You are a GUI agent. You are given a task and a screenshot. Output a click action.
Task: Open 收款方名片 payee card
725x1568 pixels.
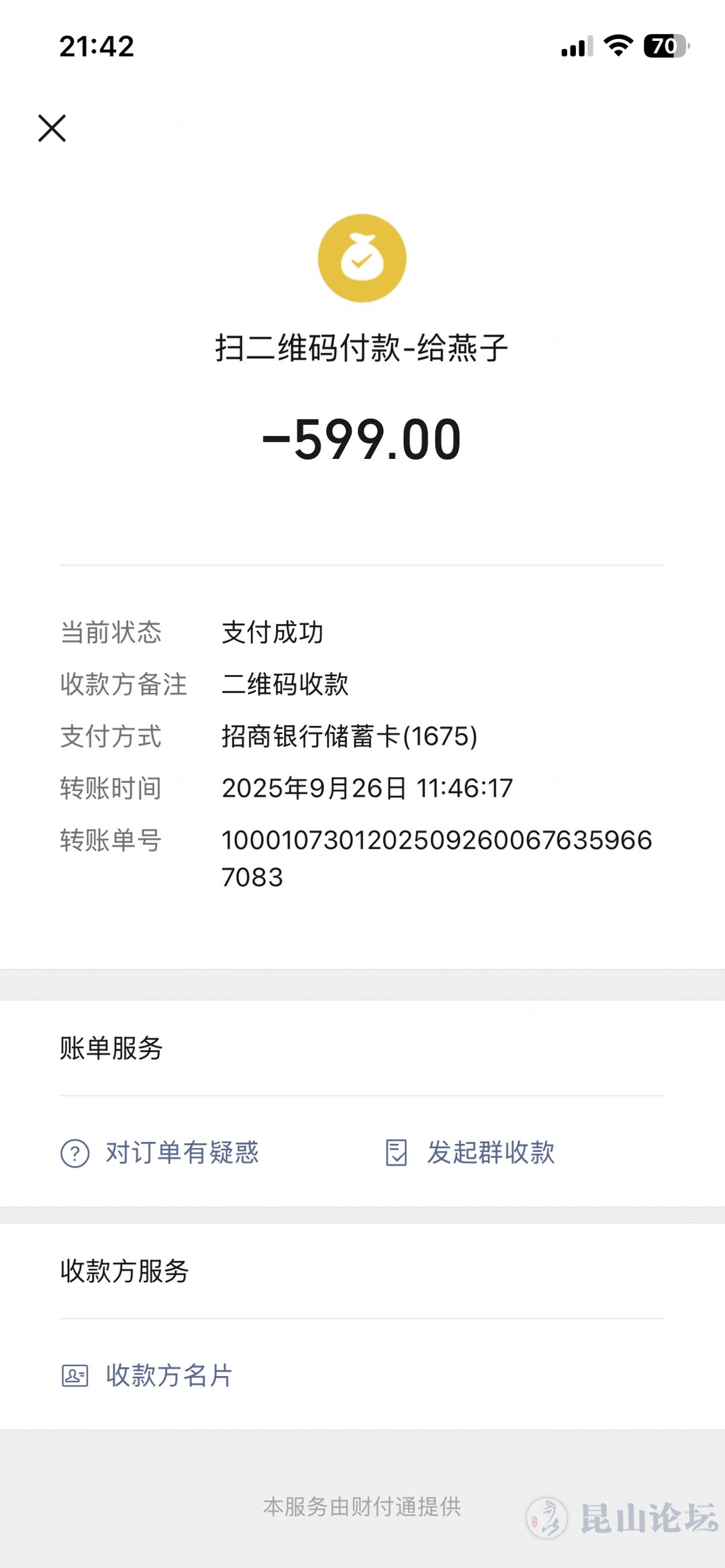pyautogui.click(x=147, y=1375)
